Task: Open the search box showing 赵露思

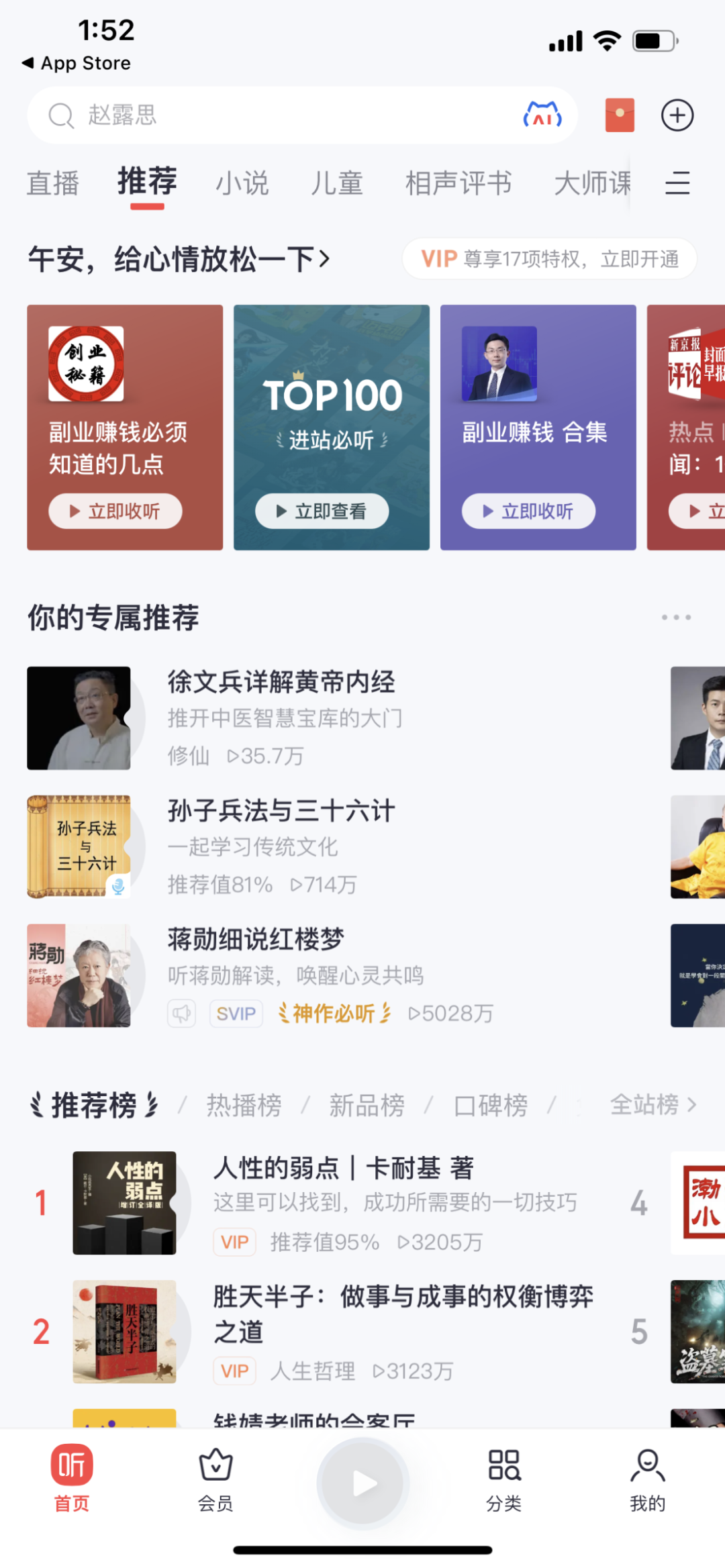Action: coord(269,115)
